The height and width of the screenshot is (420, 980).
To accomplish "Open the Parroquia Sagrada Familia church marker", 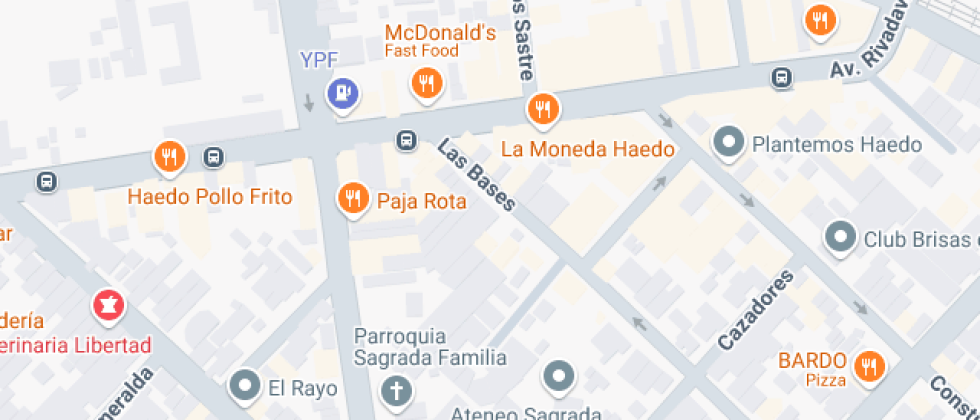I will [396, 390].
